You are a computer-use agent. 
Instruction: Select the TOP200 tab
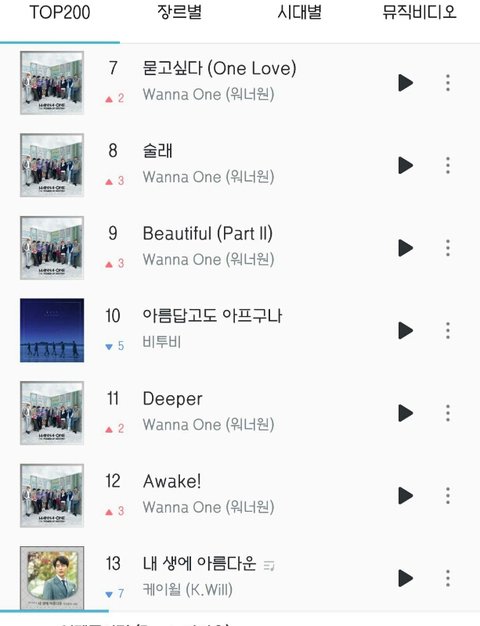pyautogui.click(x=60, y=12)
